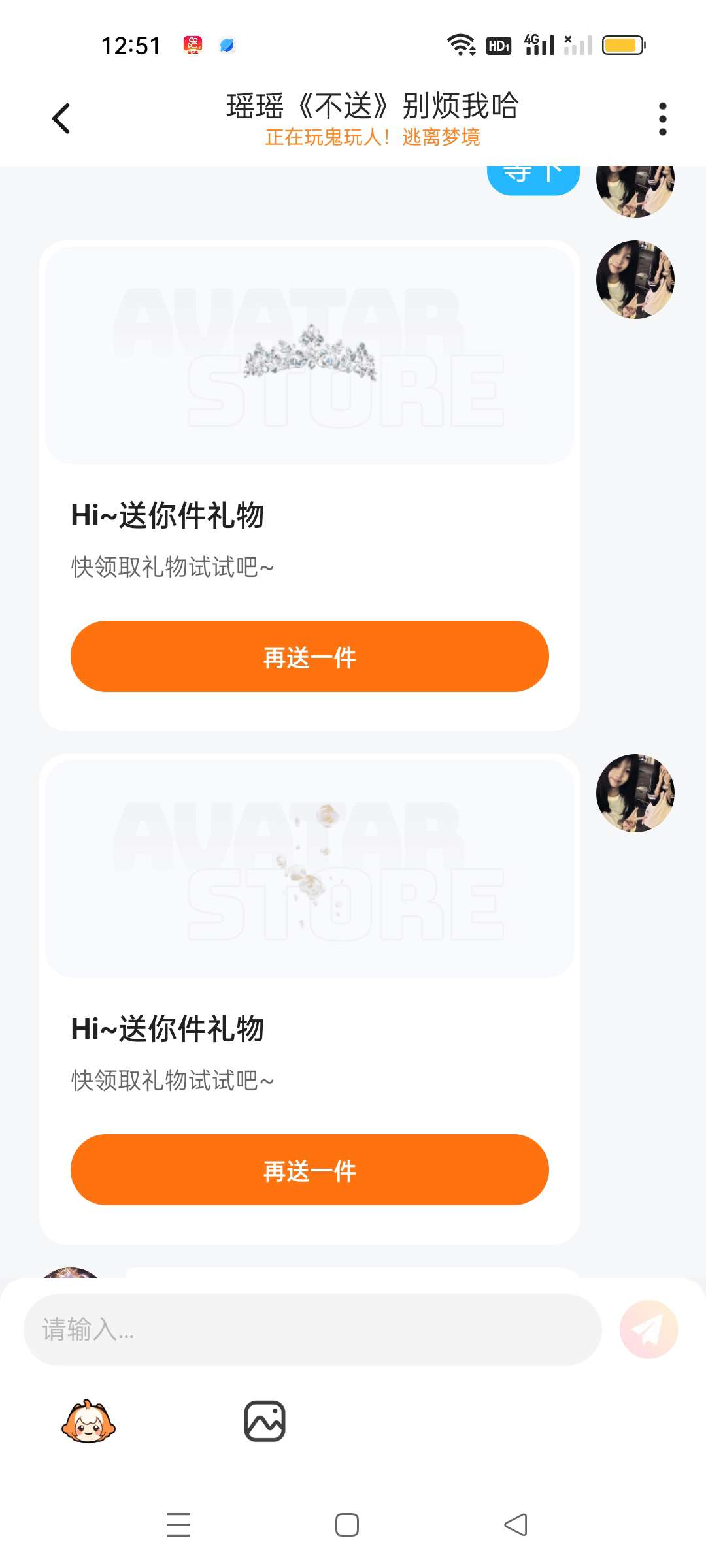
Task: Tap the system home button
Action: 346,1525
